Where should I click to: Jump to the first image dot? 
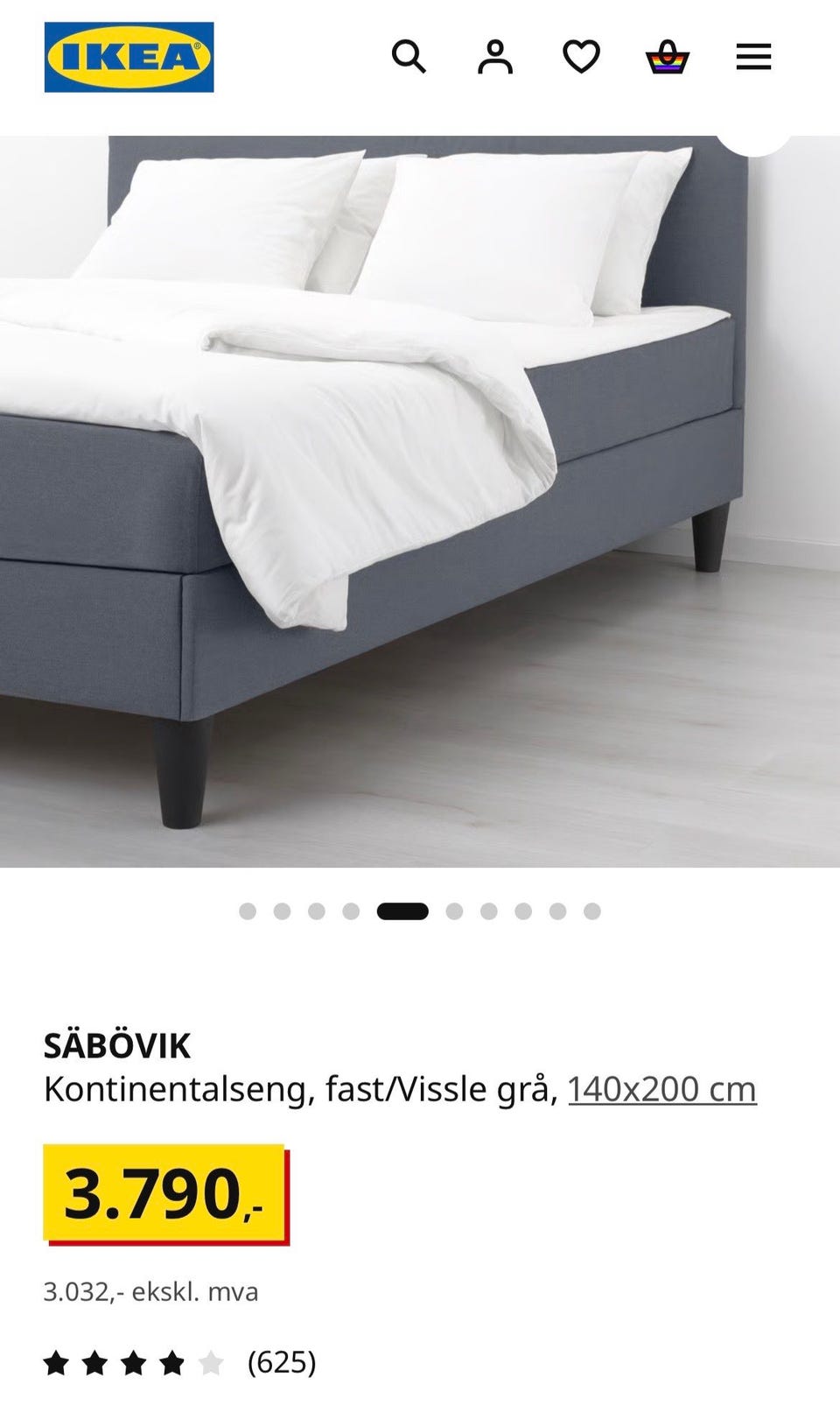tap(248, 911)
